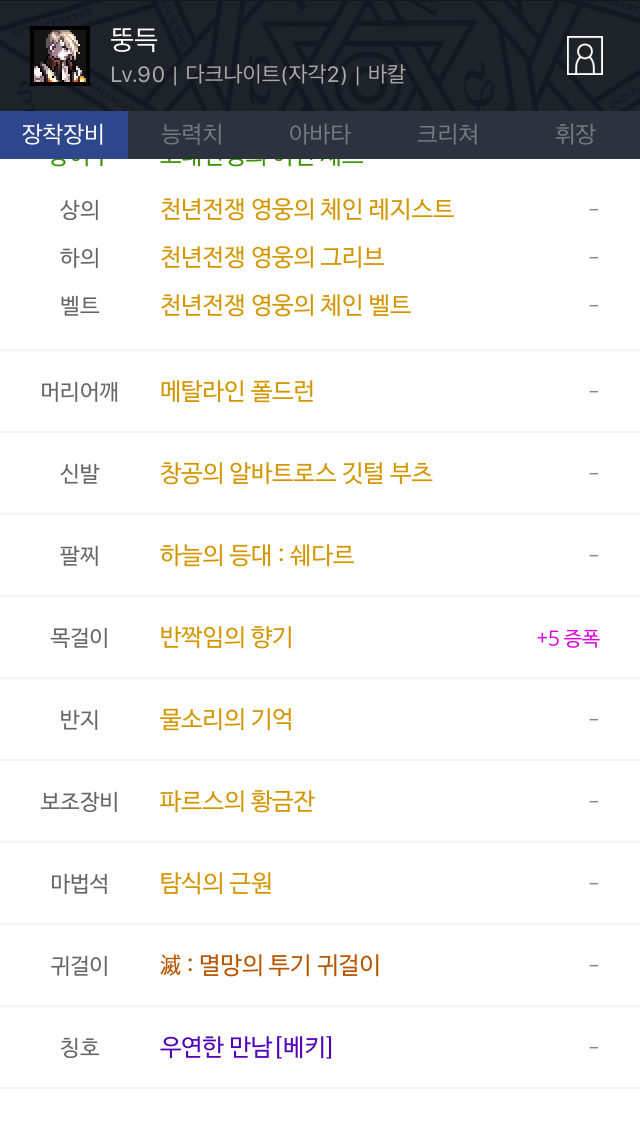Screen dimensions: 640x1136
Task: Open the profile icon in the header
Action: (x=584, y=56)
